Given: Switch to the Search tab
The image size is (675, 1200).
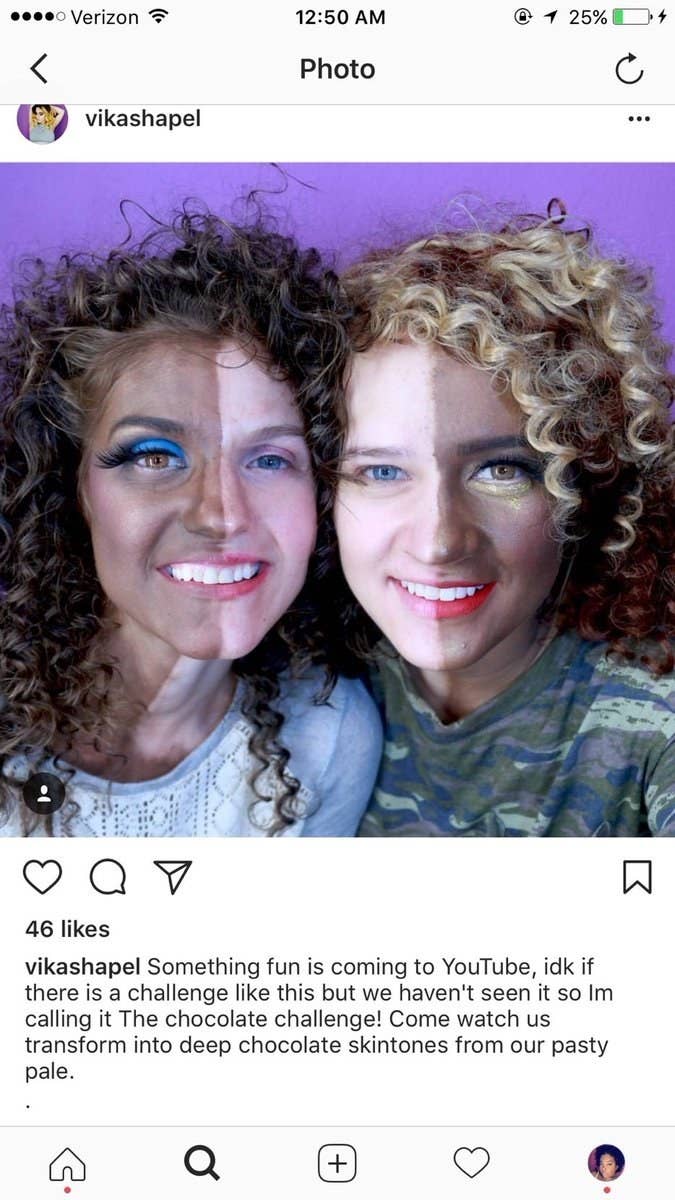Looking at the screenshot, I should coord(202,1163).
